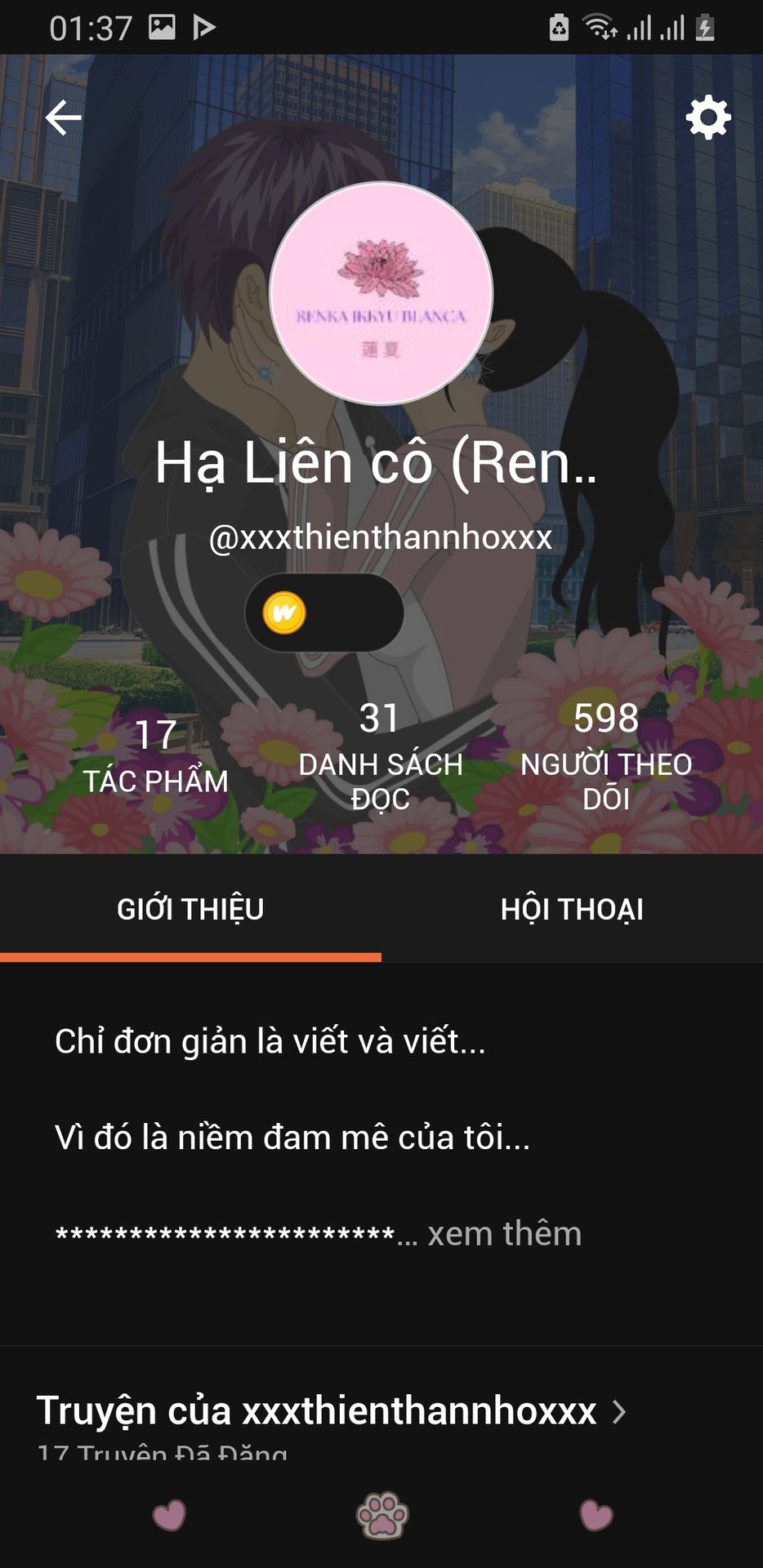The image size is (763, 1568).
Task: Open the 31 Danh Sách Đọc lists
Action: 380,756
